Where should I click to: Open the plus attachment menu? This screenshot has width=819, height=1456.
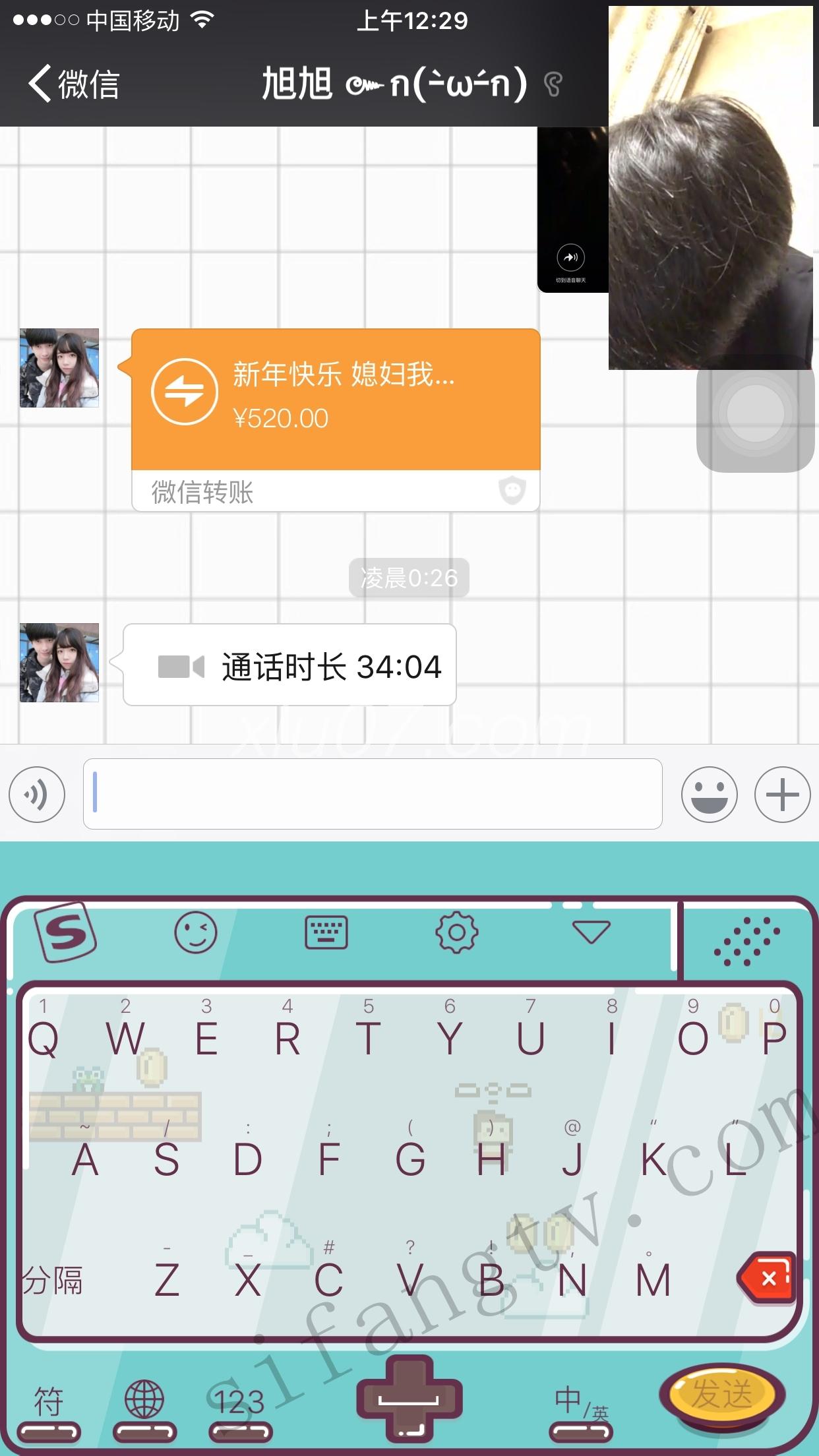point(783,795)
